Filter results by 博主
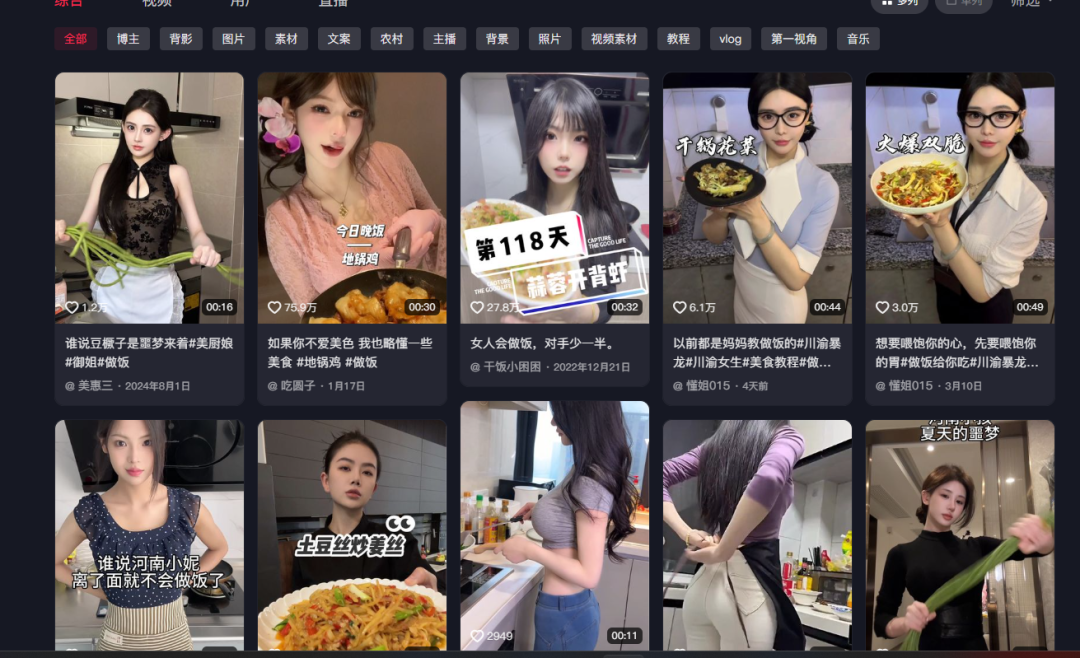Screen dimensions: 1080x658 (127, 39)
